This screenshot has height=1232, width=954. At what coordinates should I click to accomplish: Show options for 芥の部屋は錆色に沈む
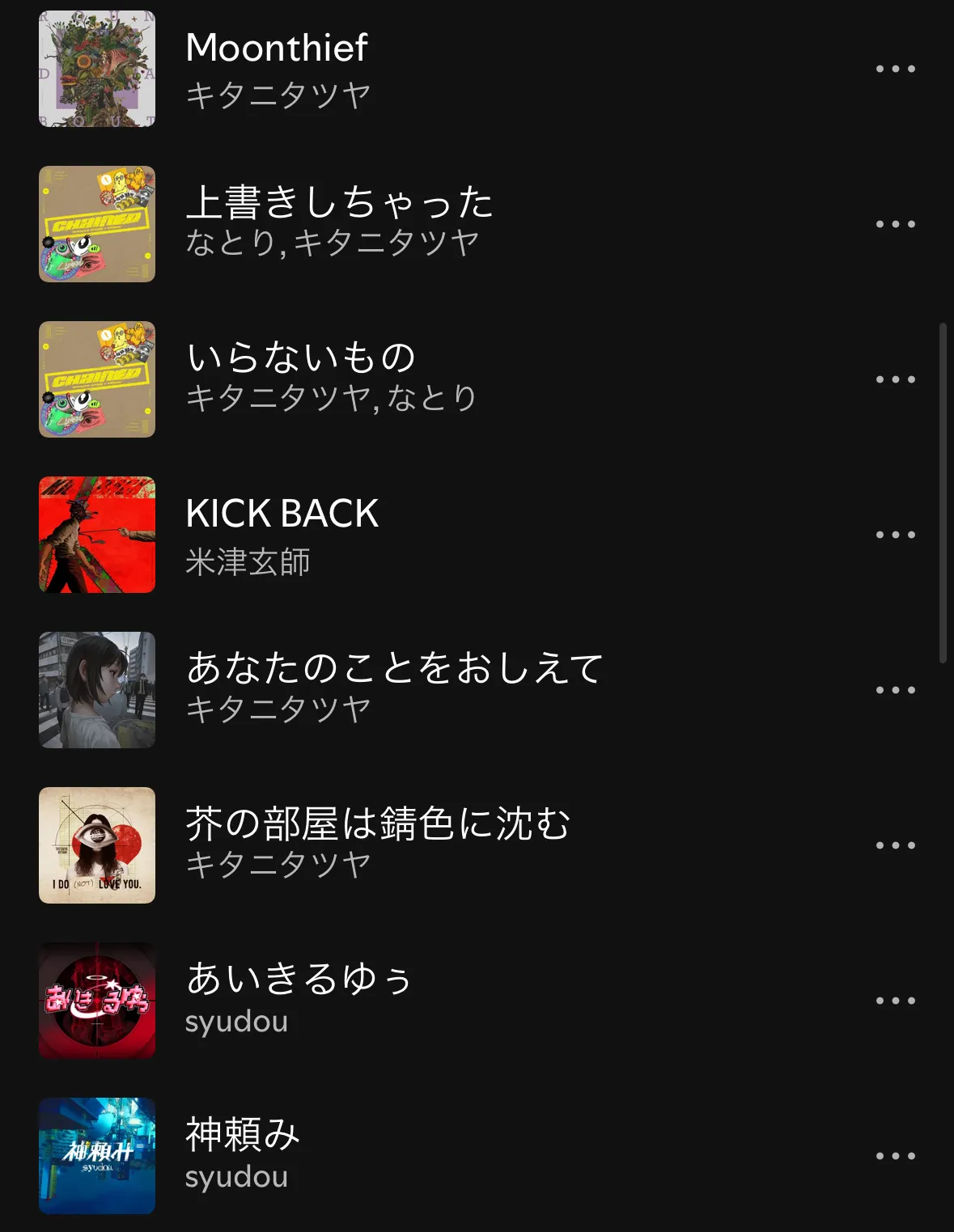[x=895, y=845]
